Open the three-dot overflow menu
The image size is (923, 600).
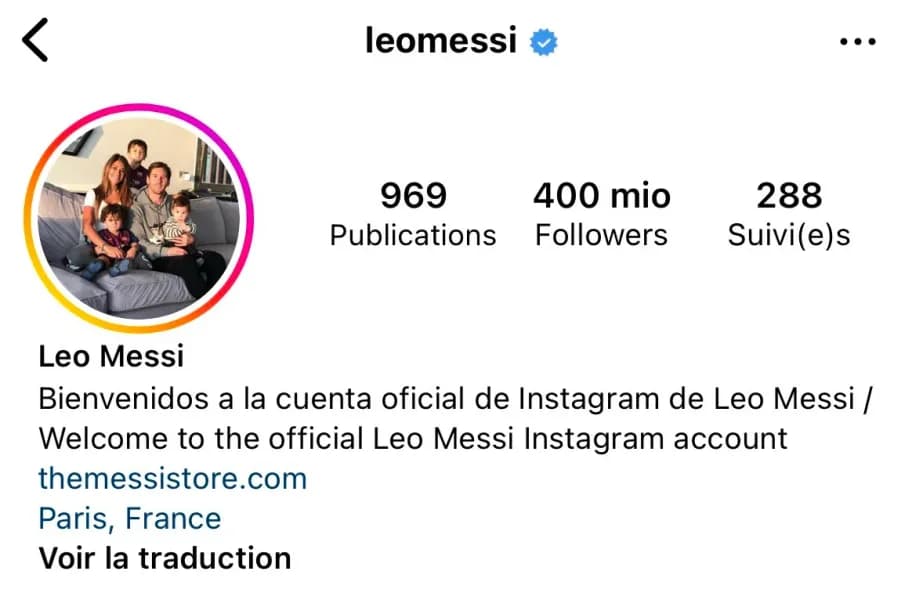pos(857,42)
